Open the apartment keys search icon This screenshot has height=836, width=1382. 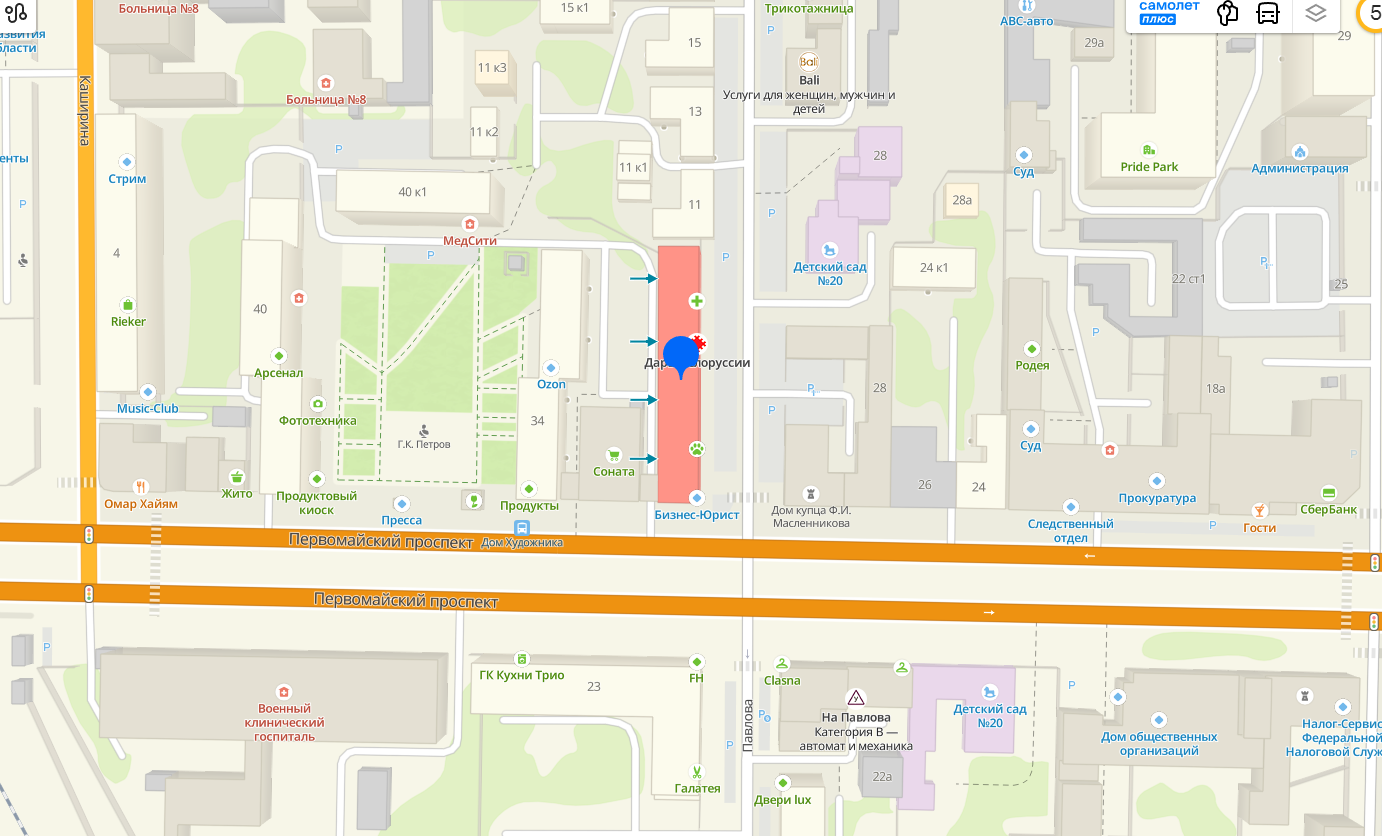(1227, 13)
